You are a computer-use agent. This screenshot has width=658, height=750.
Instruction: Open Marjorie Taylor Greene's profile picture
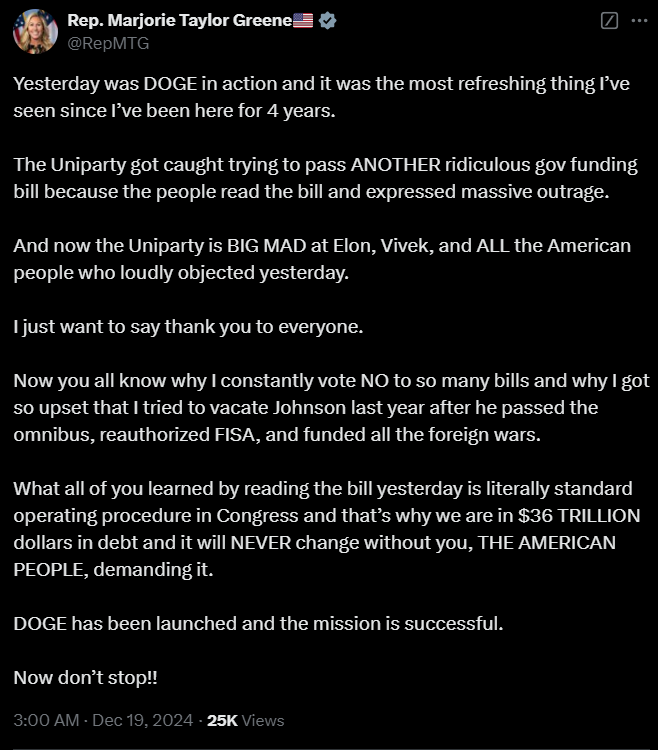pyautogui.click(x=35, y=30)
